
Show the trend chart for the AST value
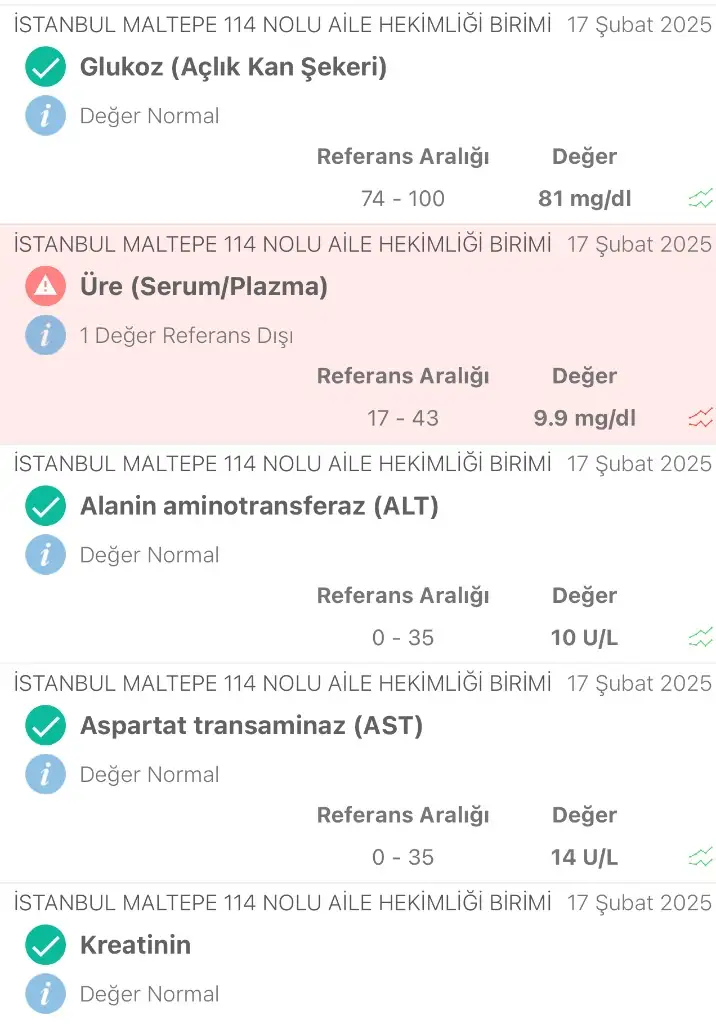(x=701, y=857)
